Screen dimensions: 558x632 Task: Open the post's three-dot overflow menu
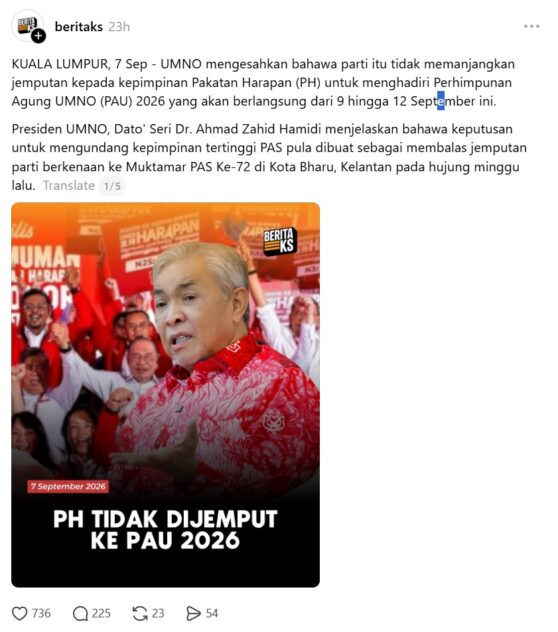[x=531, y=27]
